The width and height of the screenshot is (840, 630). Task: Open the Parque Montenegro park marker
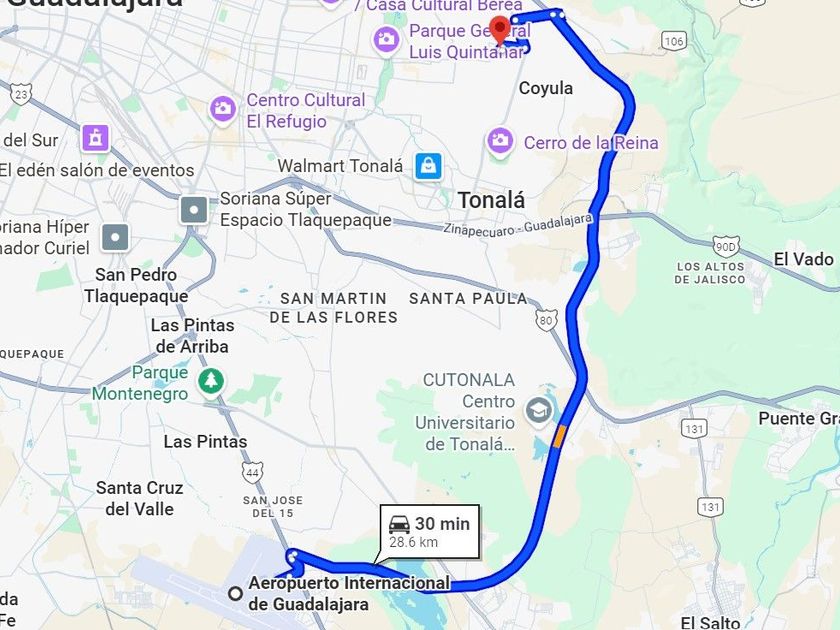click(210, 381)
